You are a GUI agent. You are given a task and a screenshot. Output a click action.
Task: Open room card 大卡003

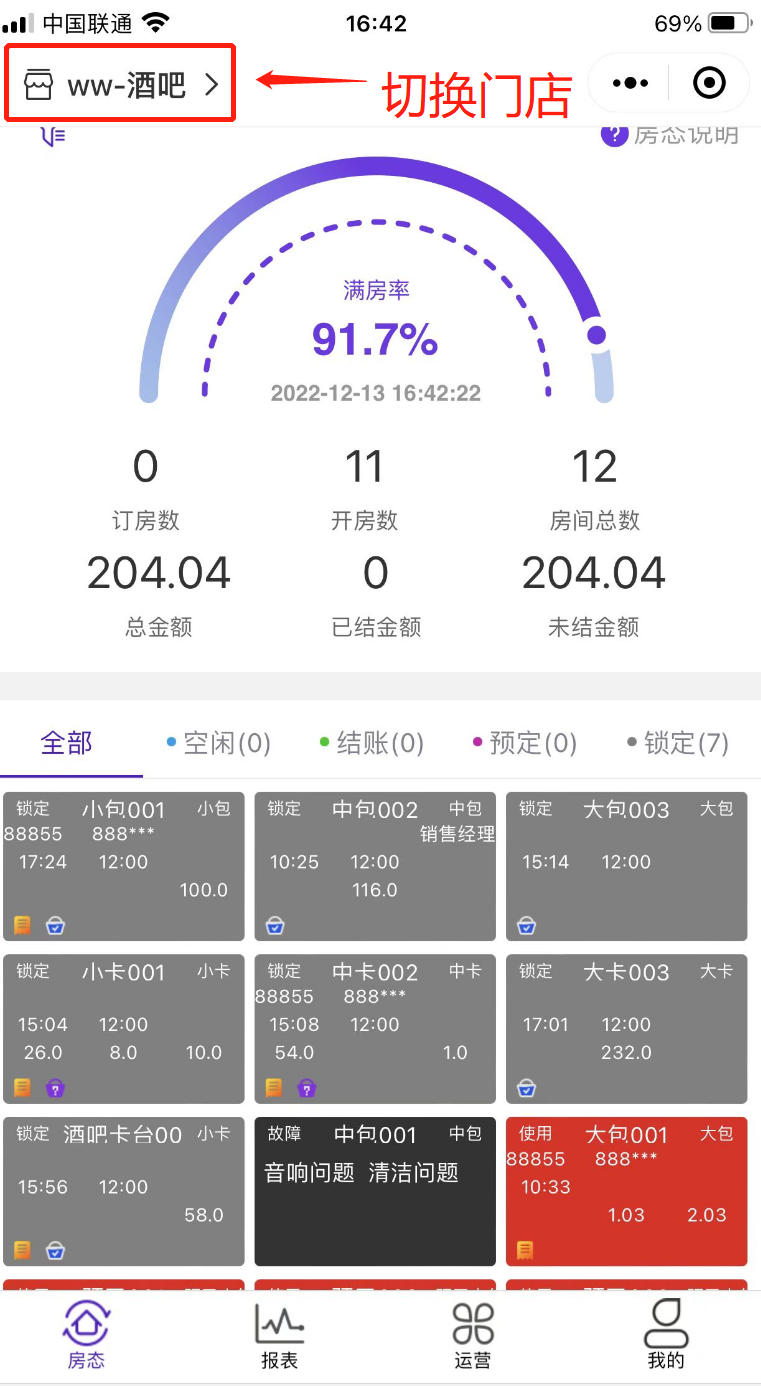pos(626,1029)
